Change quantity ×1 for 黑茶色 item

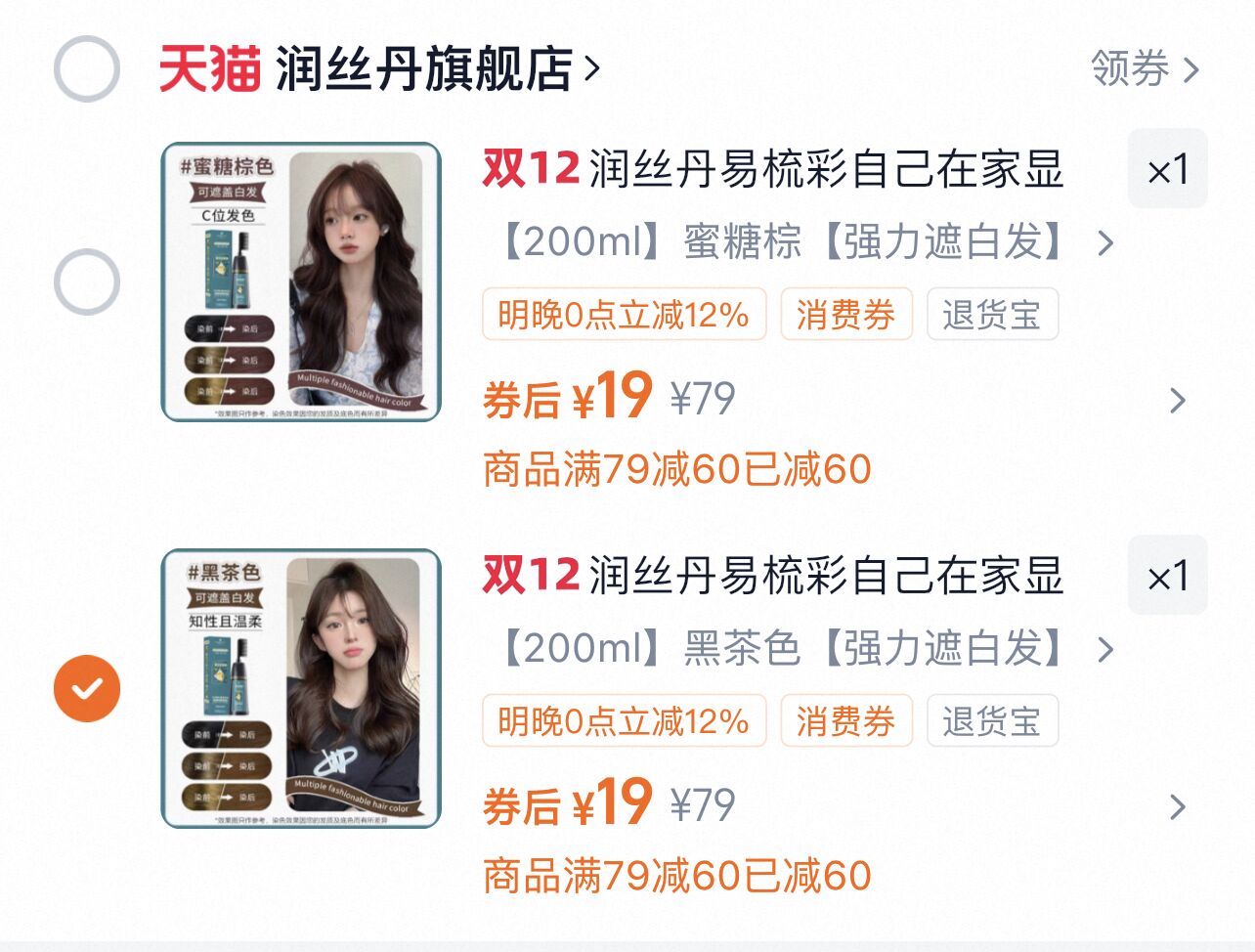click(1167, 576)
